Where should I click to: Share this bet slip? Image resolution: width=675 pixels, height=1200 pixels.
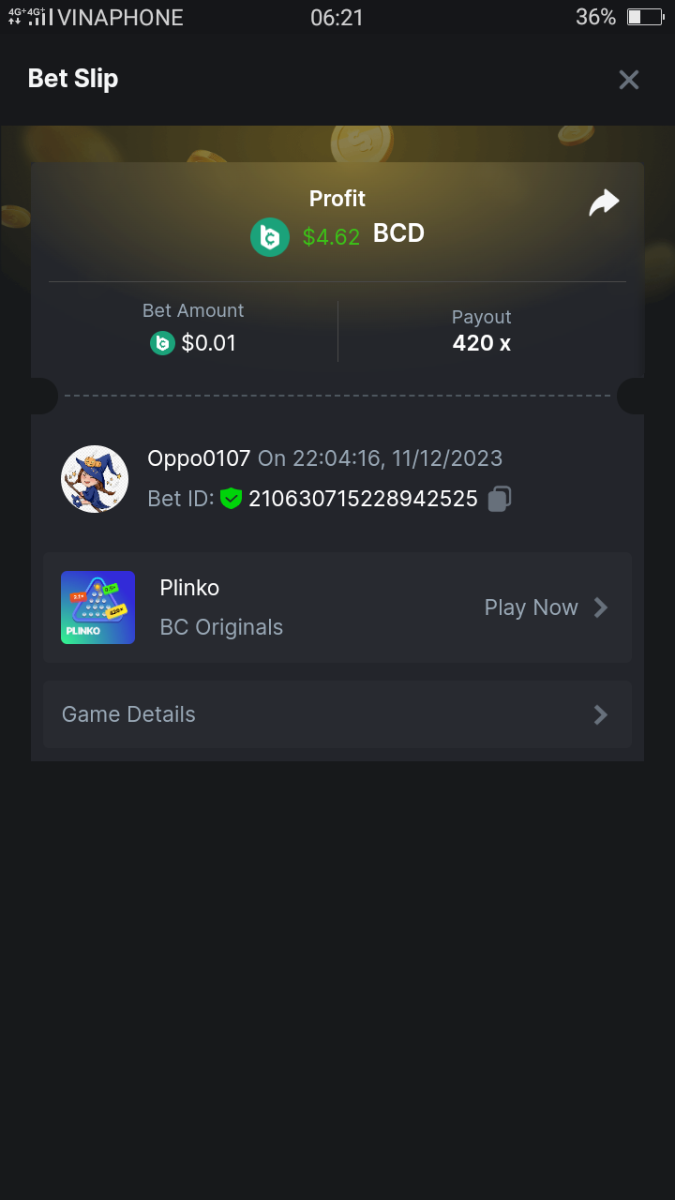tap(603, 203)
